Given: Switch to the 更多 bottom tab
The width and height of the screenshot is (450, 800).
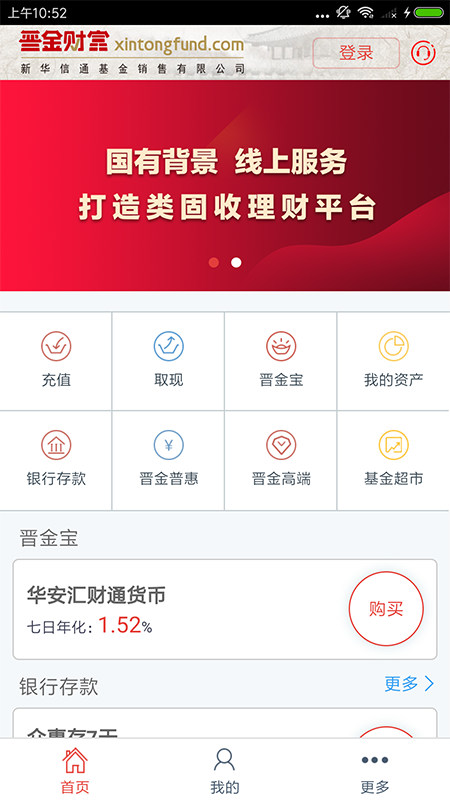Looking at the screenshot, I should tap(375, 770).
